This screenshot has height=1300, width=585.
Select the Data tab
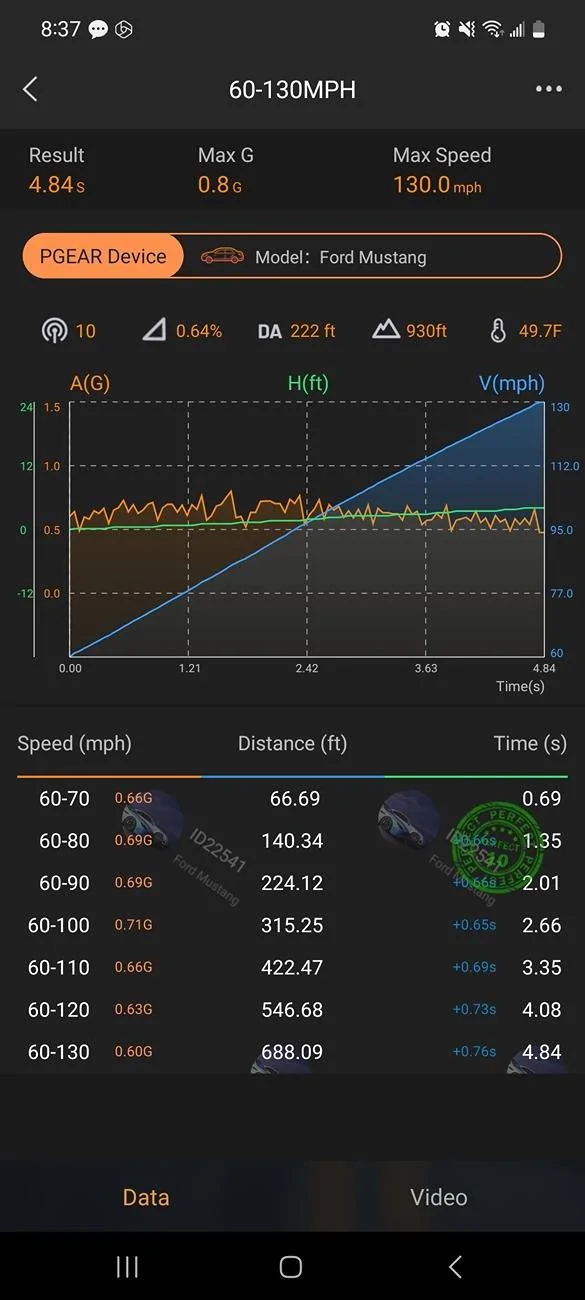click(x=146, y=1197)
